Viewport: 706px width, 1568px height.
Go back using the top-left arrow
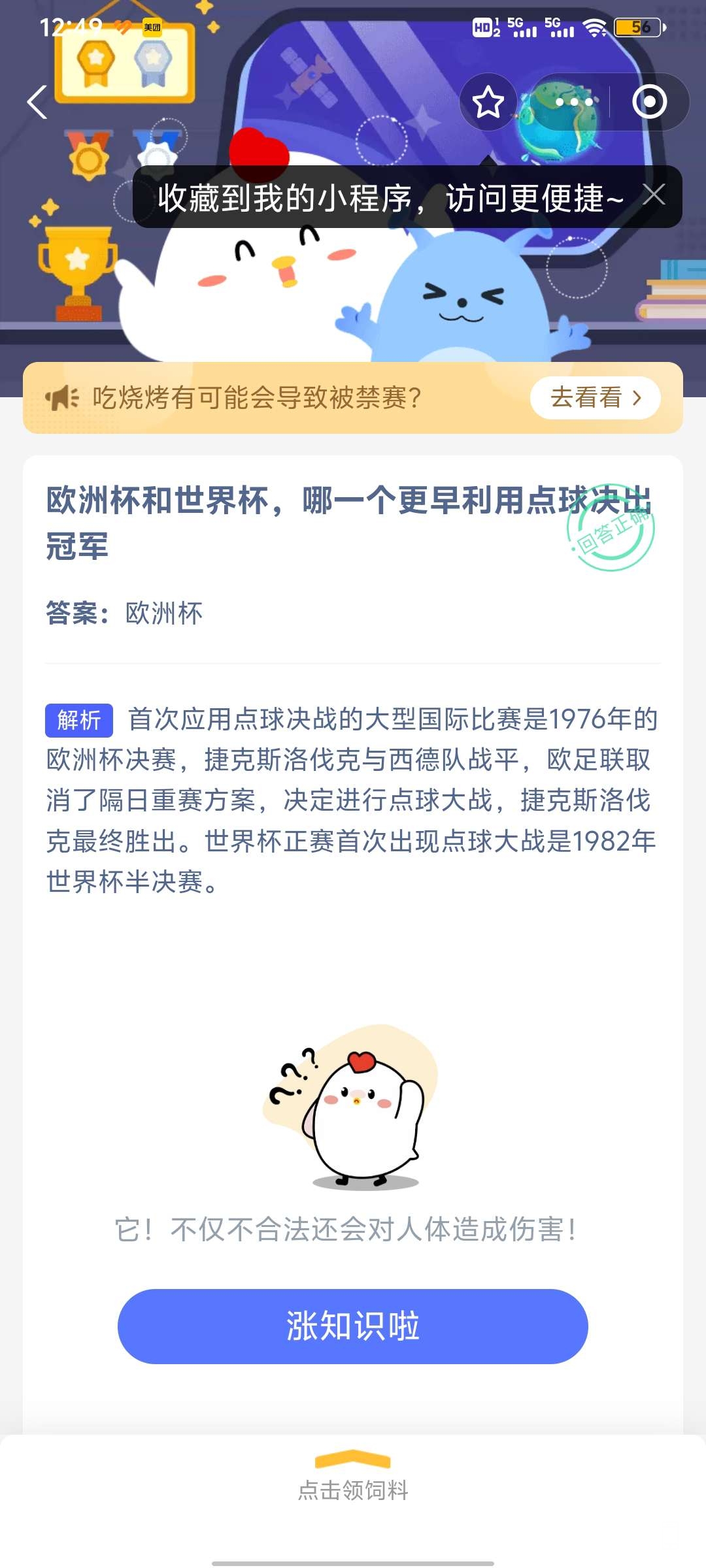37,103
